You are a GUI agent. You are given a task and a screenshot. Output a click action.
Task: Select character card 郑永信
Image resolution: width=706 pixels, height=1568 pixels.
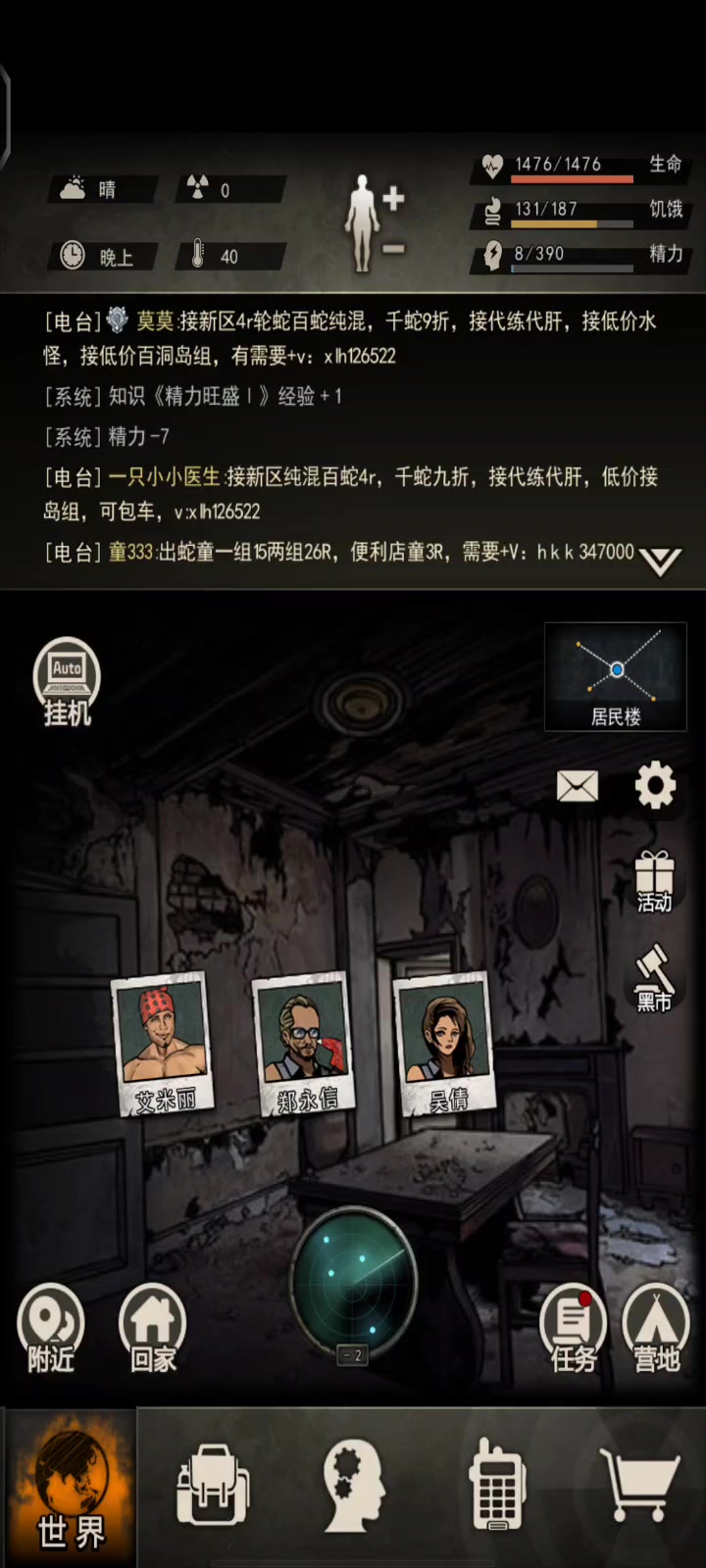pos(304,1045)
